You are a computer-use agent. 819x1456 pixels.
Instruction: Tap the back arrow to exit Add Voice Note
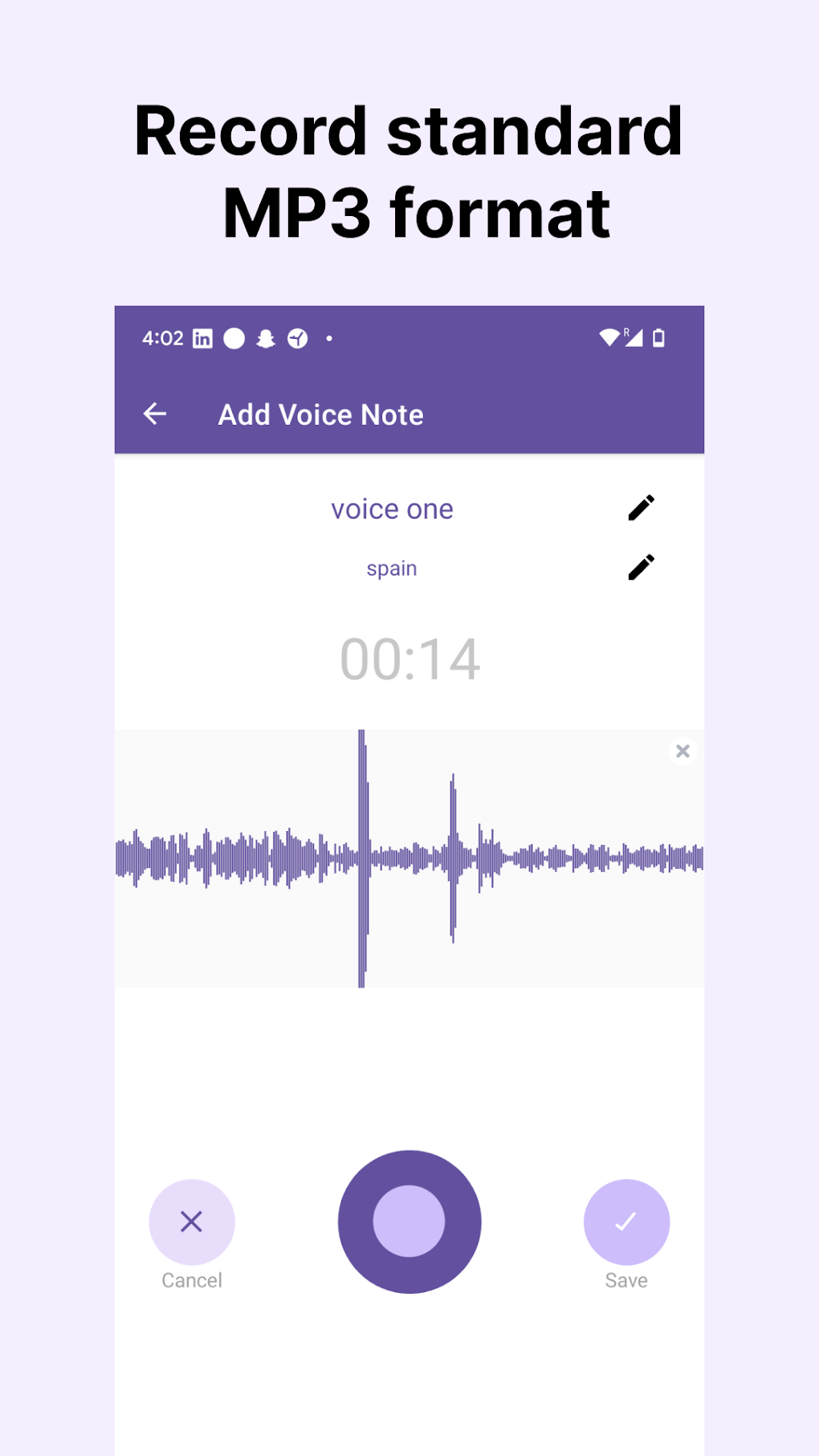click(x=155, y=414)
